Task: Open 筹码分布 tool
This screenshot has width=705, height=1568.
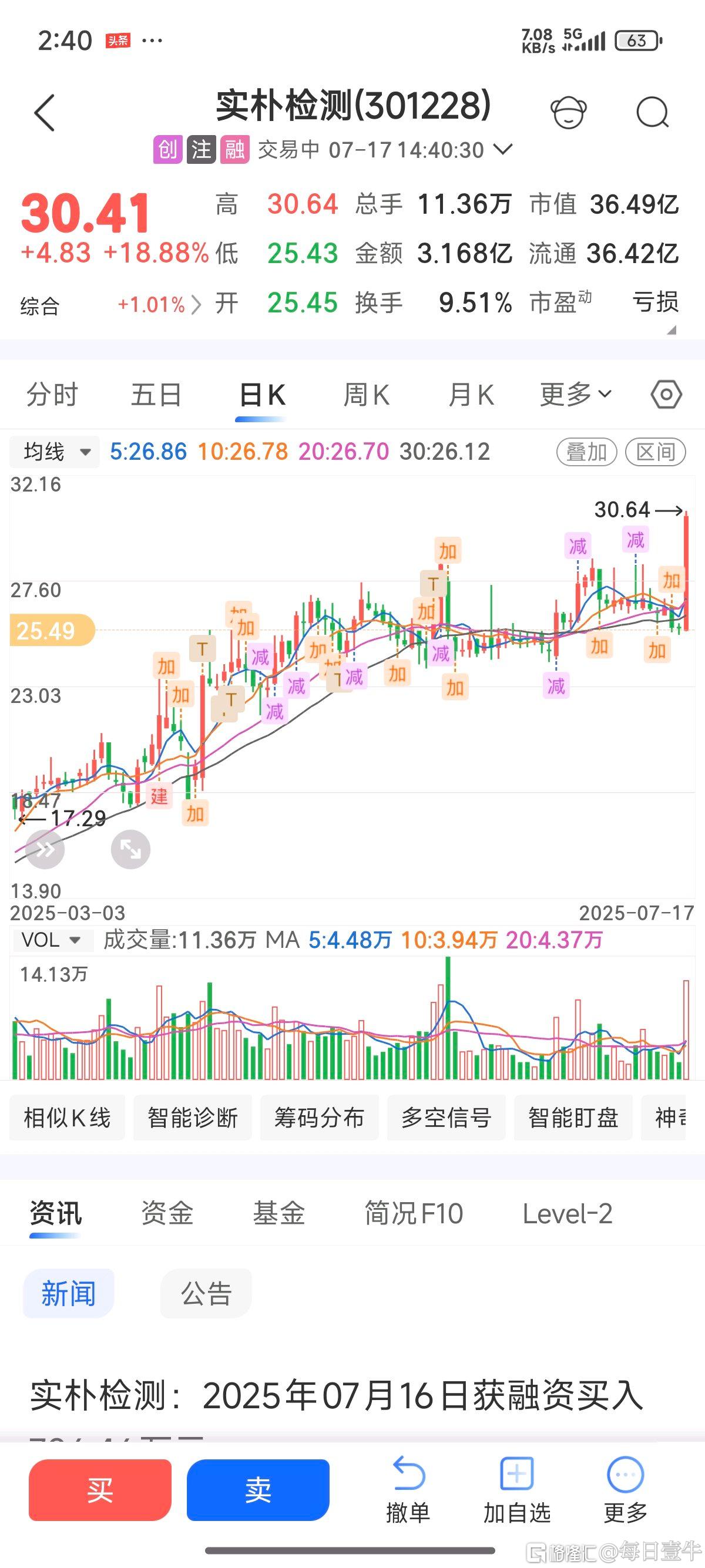Action: pyautogui.click(x=319, y=1118)
